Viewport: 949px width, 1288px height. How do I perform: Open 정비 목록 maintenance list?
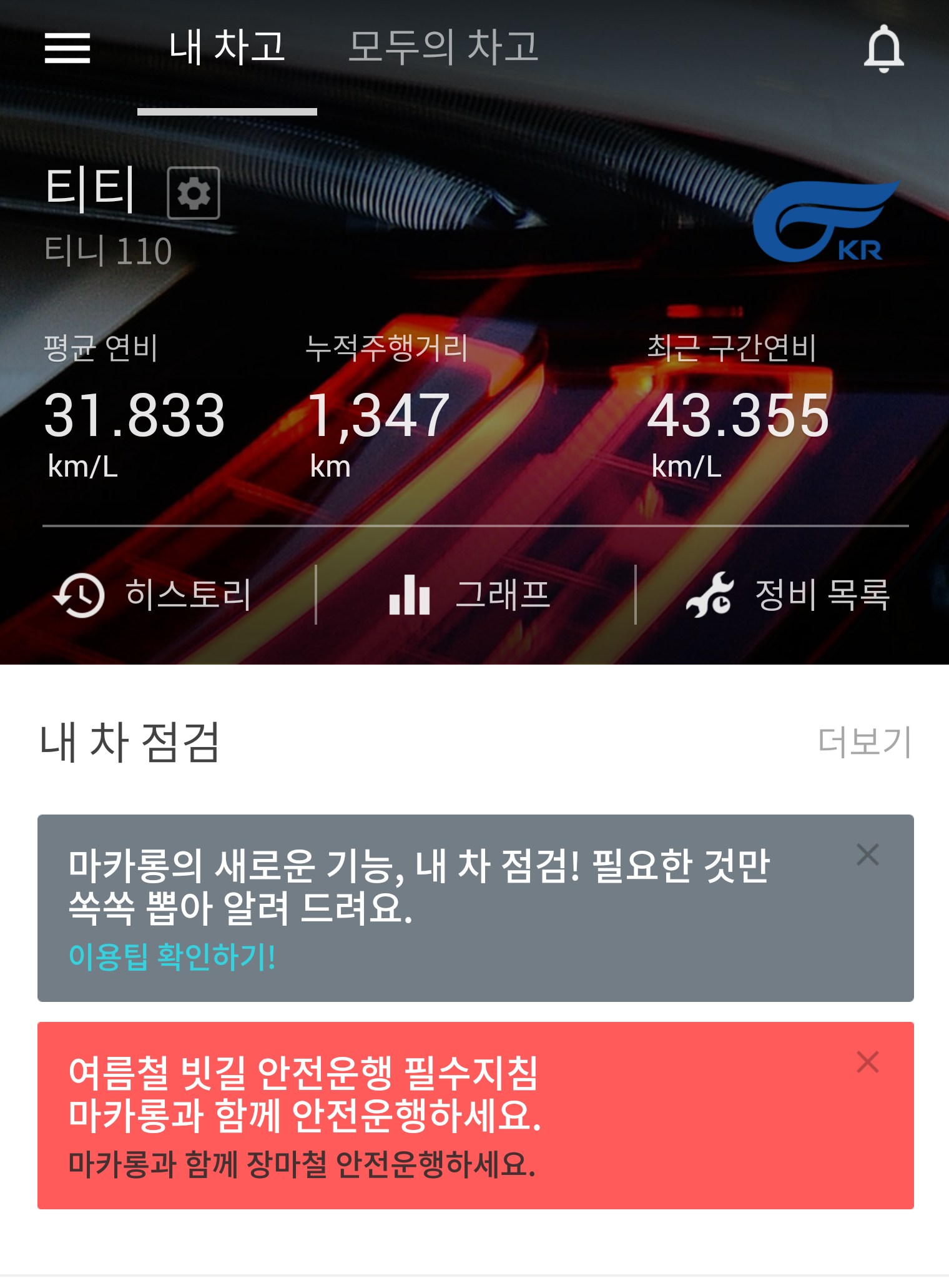[788, 595]
